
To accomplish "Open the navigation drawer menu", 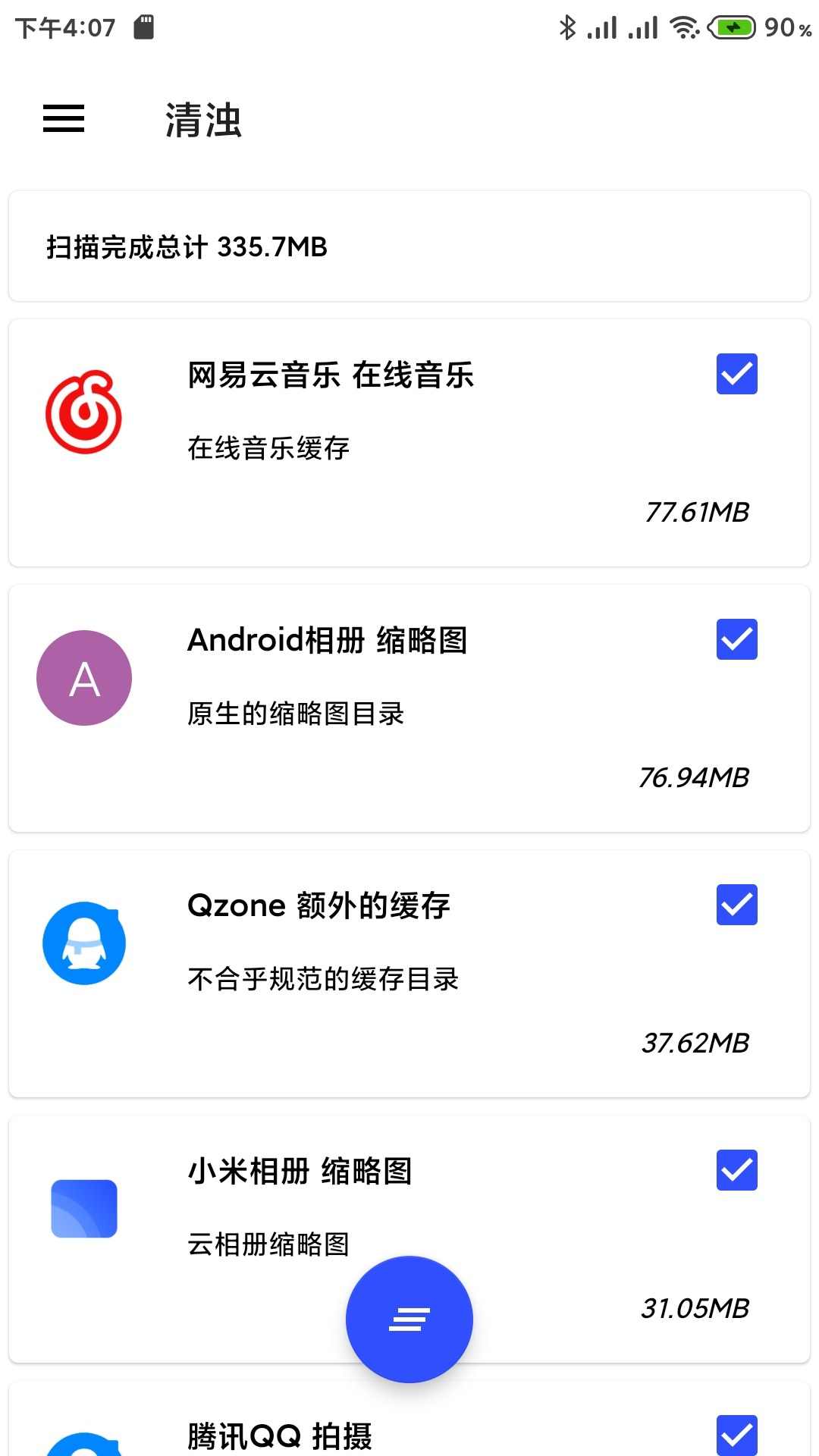I will click(x=63, y=119).
